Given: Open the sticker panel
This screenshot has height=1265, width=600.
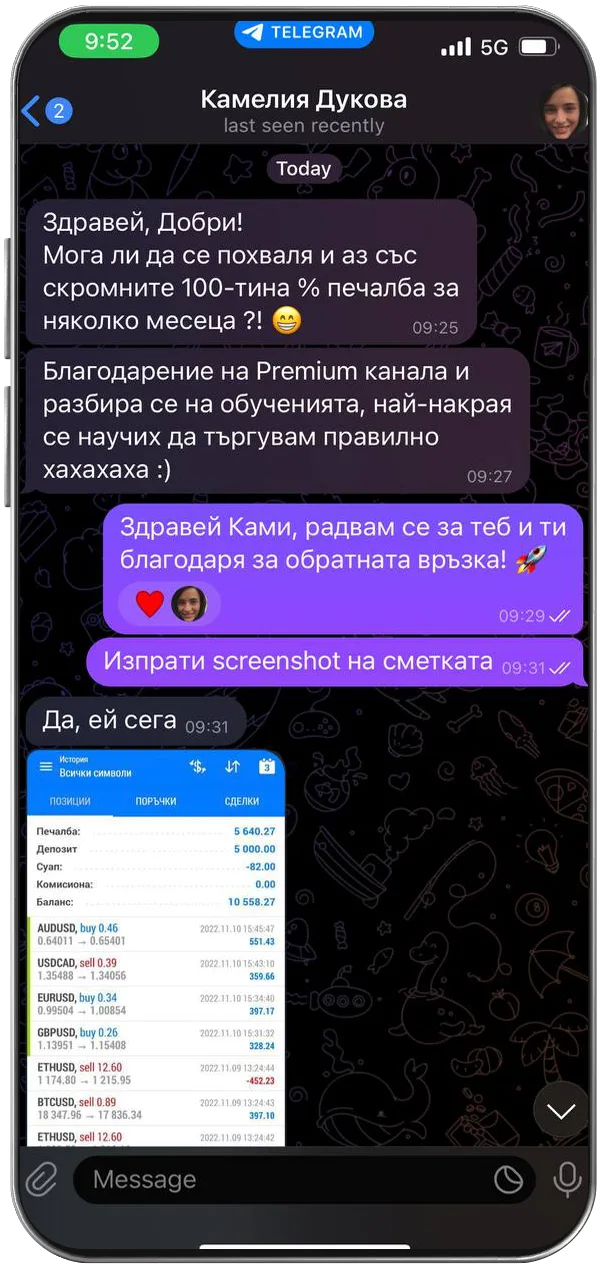Looking at the screenshot, I should (509, 1180).
